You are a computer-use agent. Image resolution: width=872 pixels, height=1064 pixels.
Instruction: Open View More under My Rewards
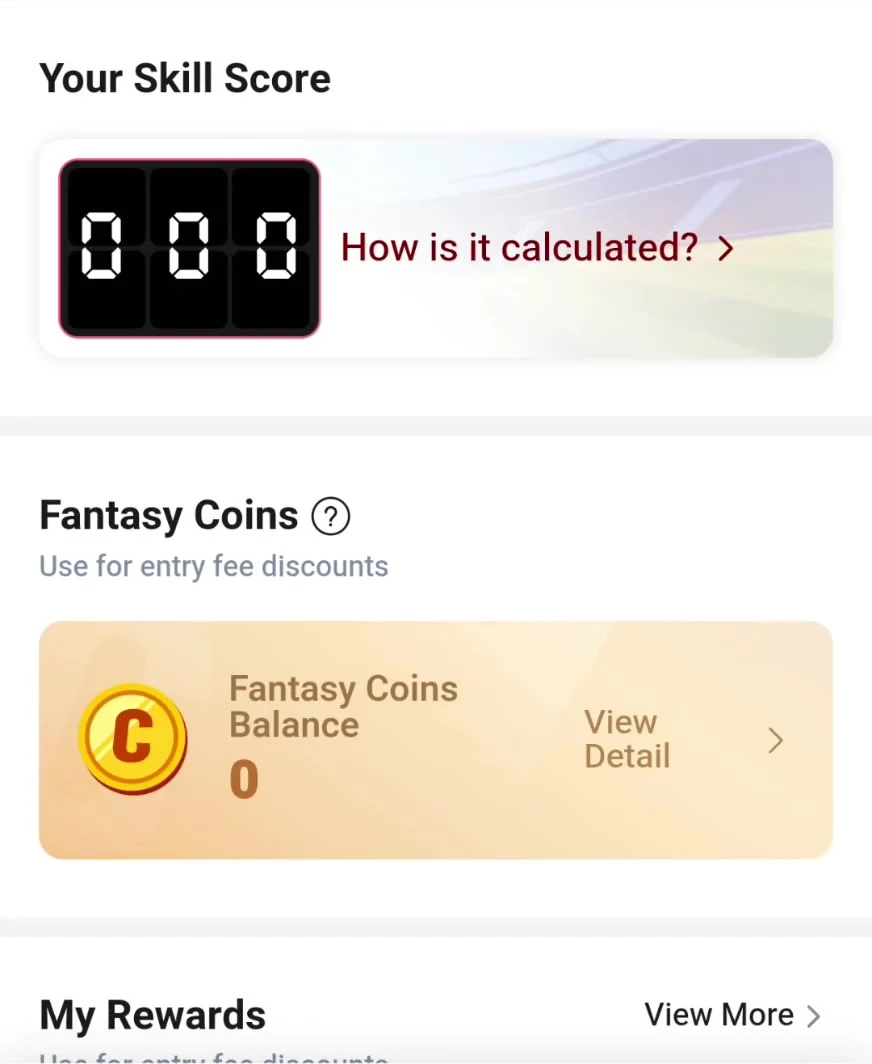pos(732,1015)
